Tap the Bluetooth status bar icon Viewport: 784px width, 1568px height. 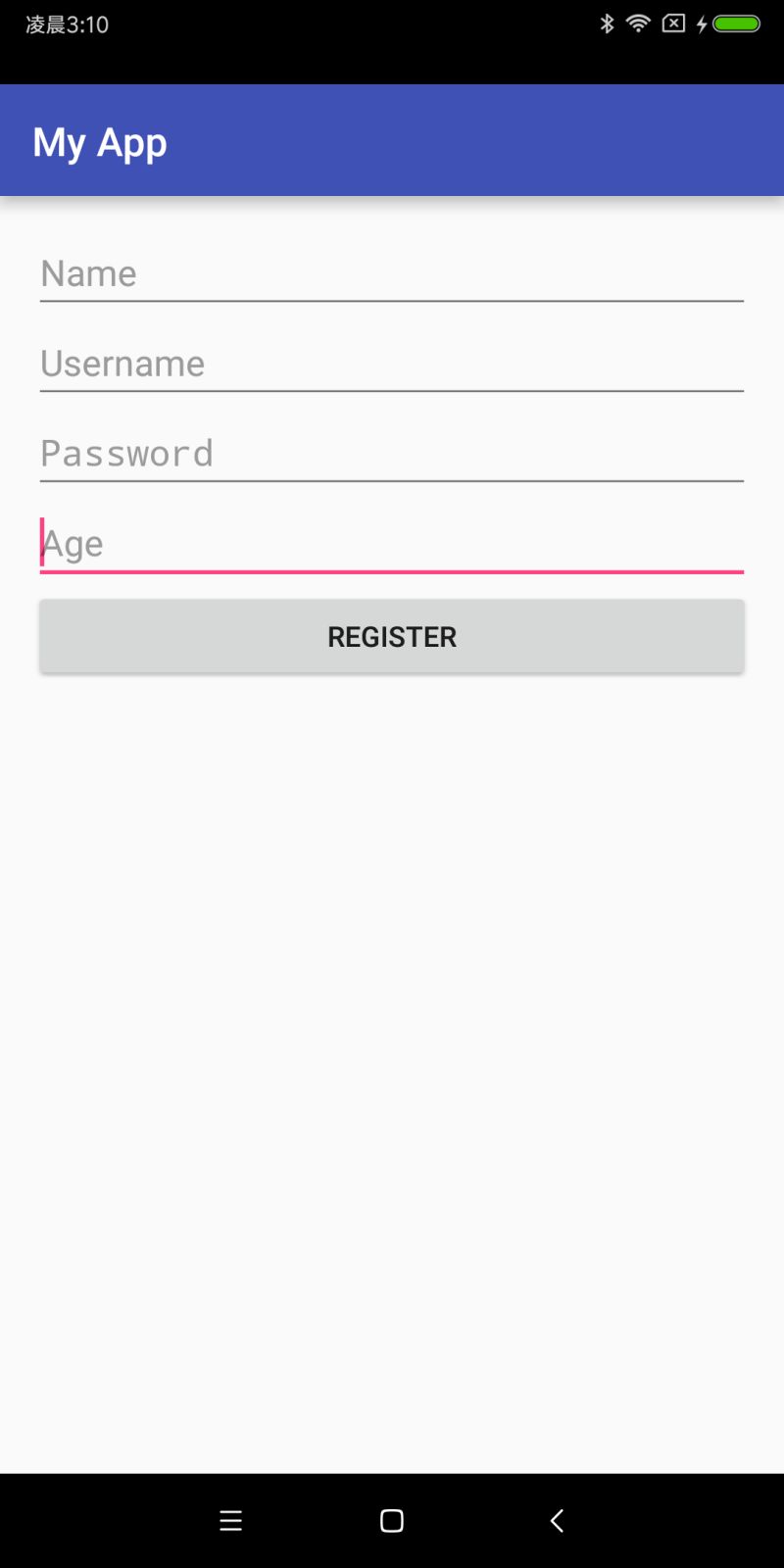tap(610, 23)
